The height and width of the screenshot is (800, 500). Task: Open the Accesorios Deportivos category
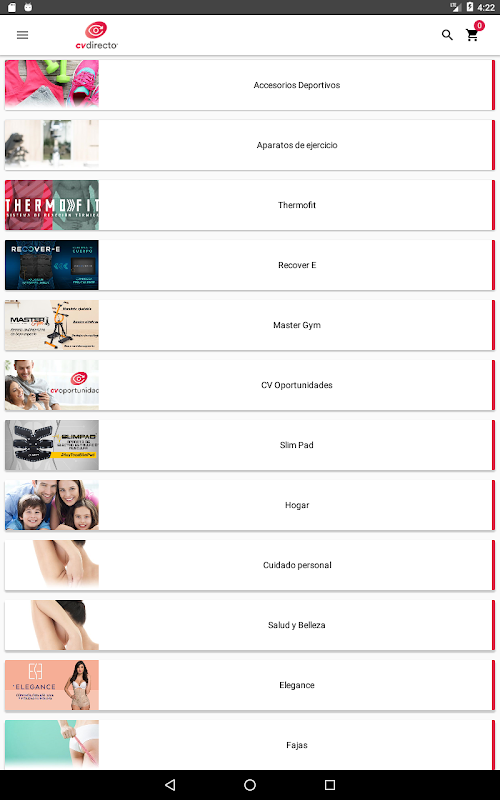249,85
